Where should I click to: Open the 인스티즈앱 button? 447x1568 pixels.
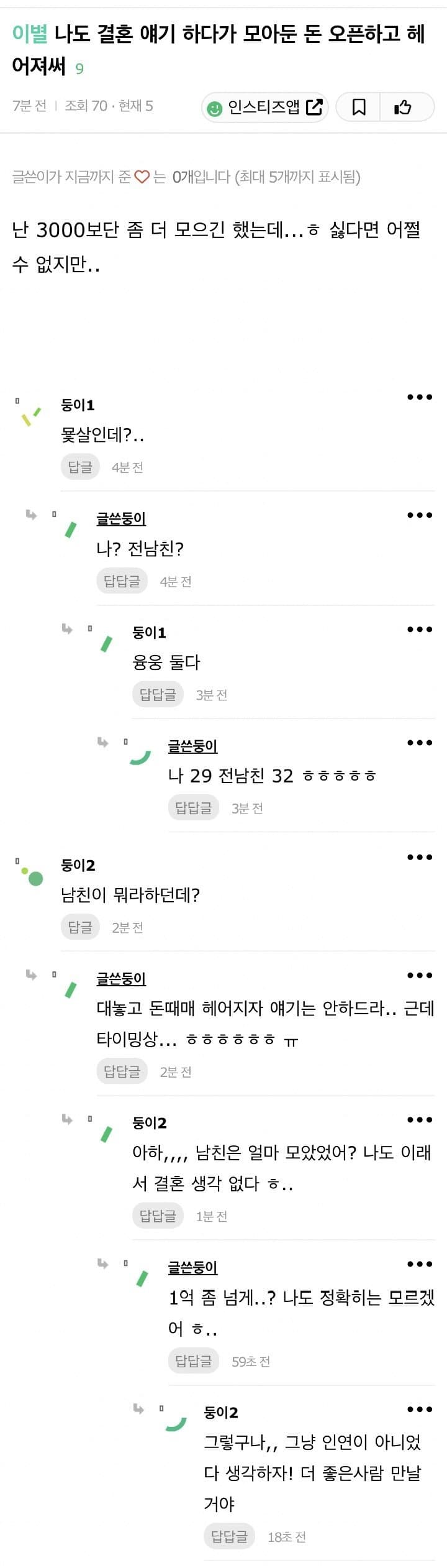point(265,108)
